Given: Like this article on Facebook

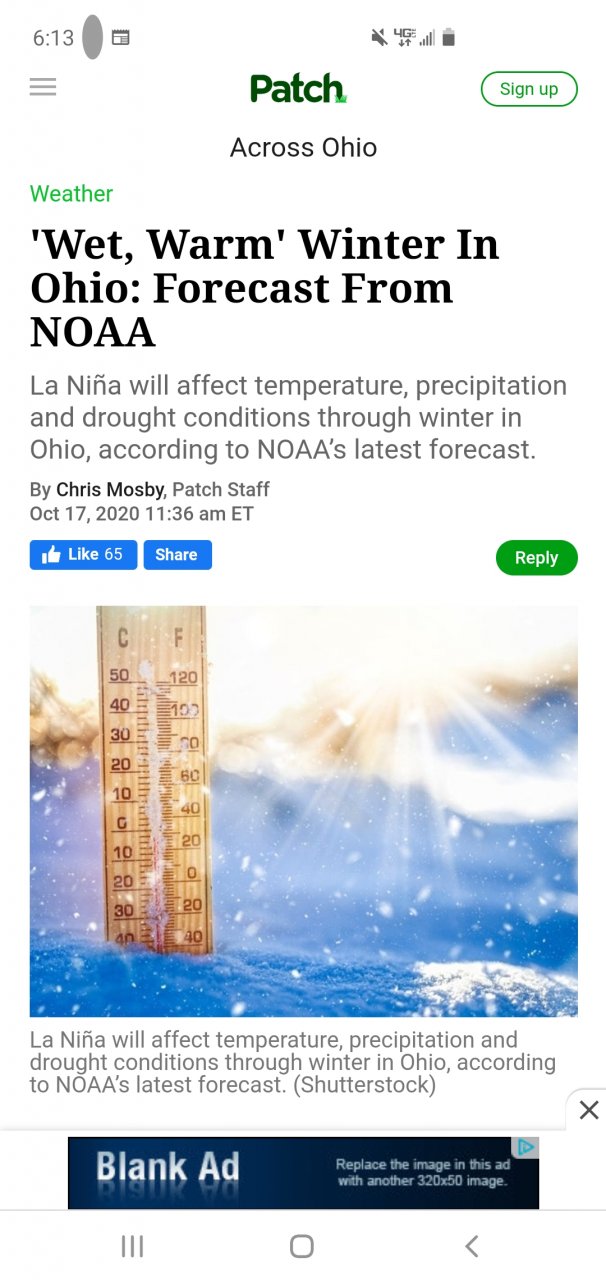Looking at the screenshot, I should (x=83, y=555).
